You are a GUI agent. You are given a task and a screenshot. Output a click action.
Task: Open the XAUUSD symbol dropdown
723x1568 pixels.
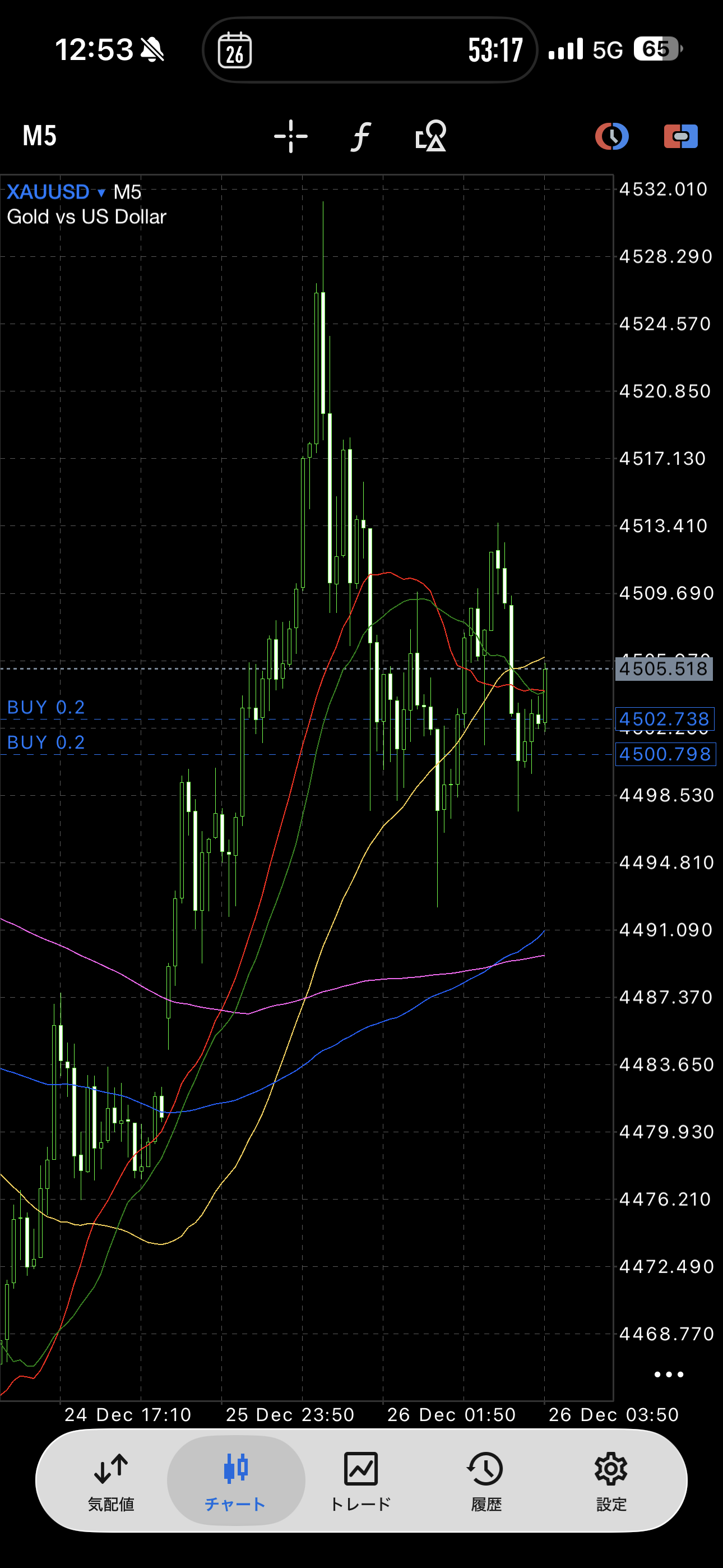pyautogui.click(x=56, y=192)
